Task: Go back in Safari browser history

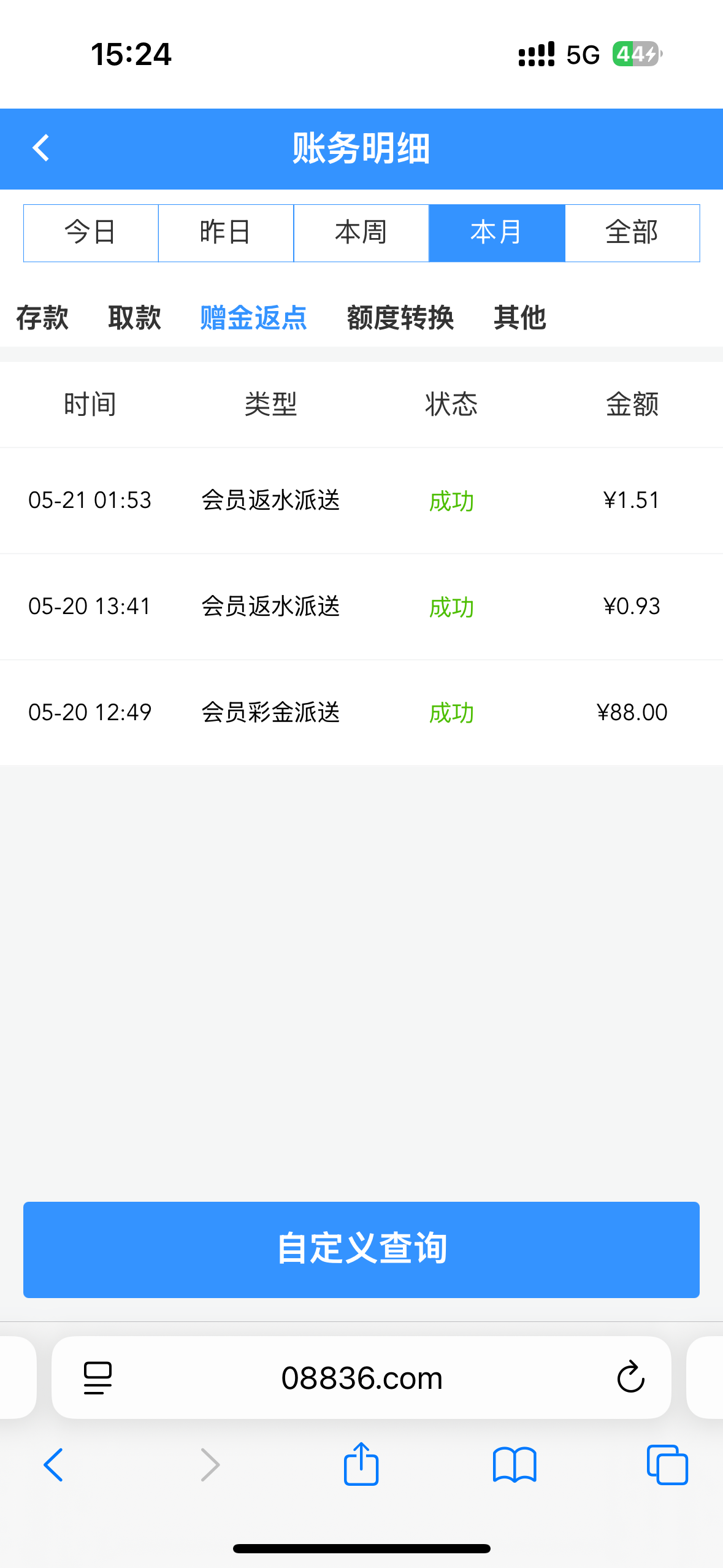Action: [53, 1465]
